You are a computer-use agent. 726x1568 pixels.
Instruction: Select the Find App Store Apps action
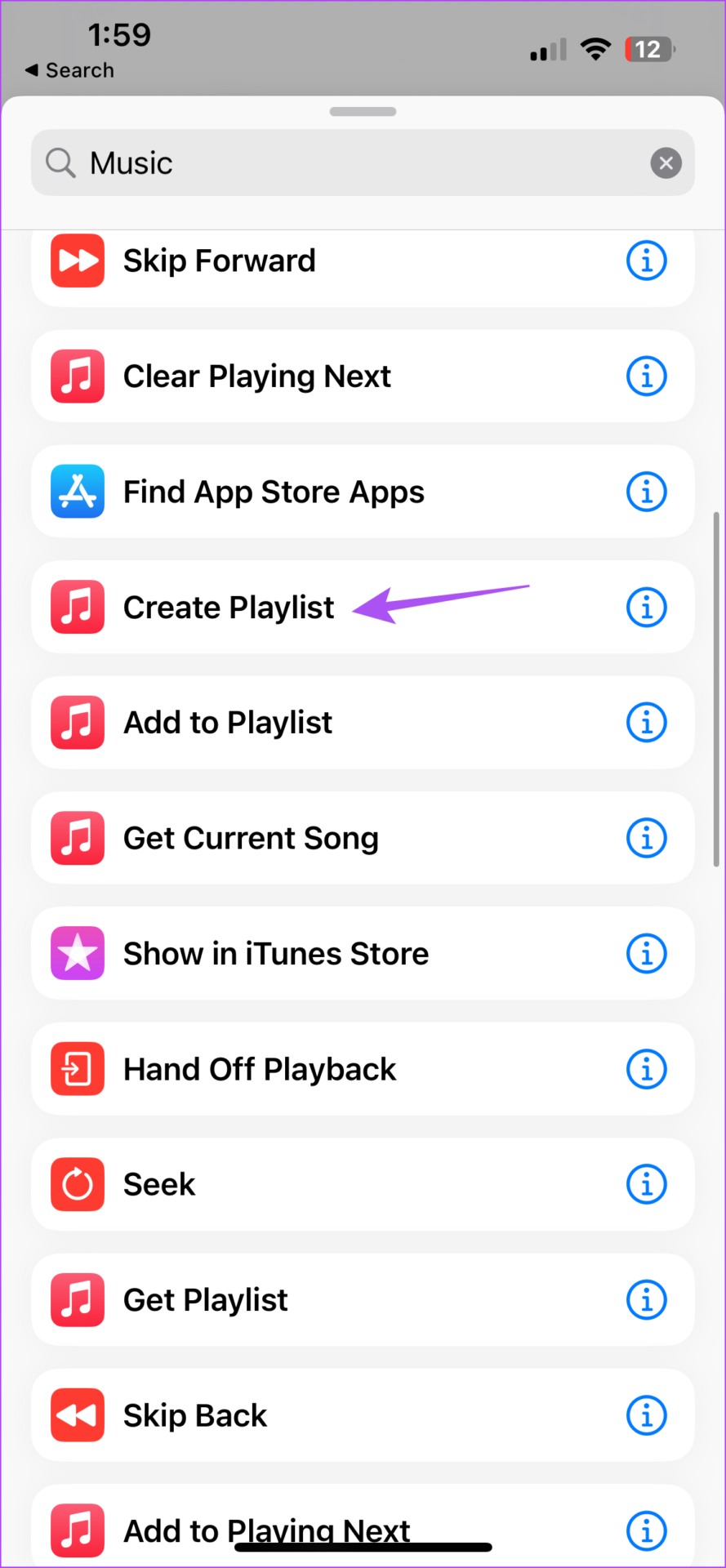coord(273,492)
